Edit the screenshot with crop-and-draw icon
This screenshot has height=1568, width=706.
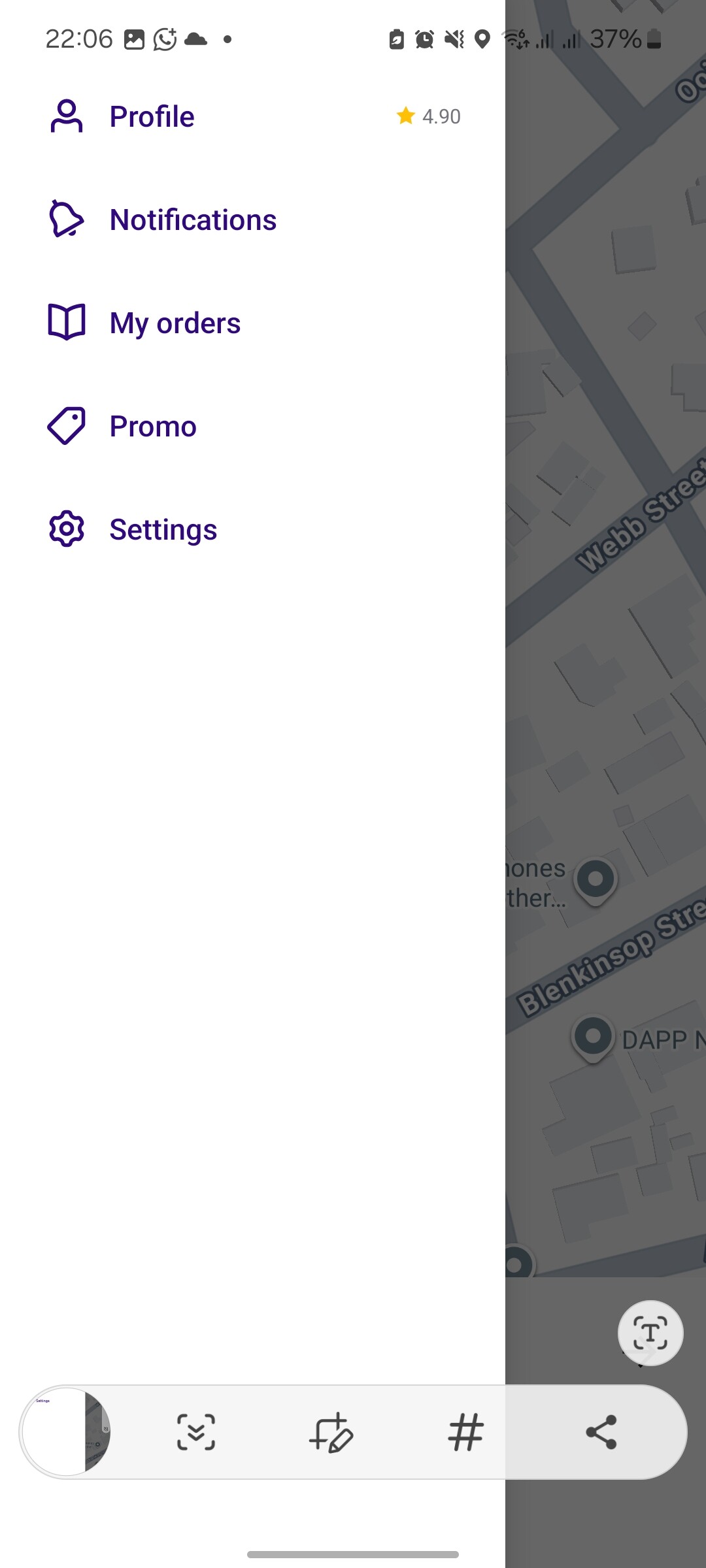tap(331, 1432)
